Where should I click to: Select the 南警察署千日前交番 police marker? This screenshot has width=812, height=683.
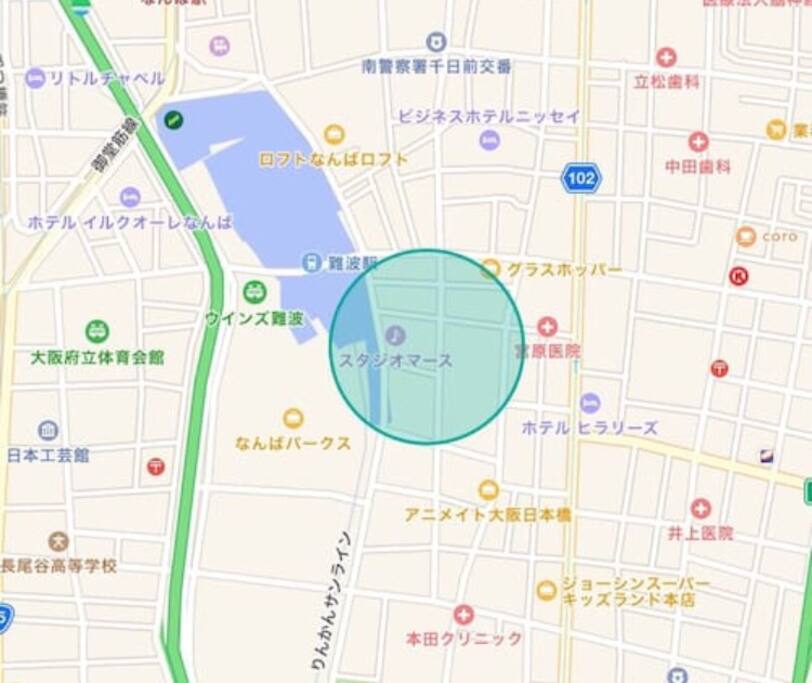[436, 42]
